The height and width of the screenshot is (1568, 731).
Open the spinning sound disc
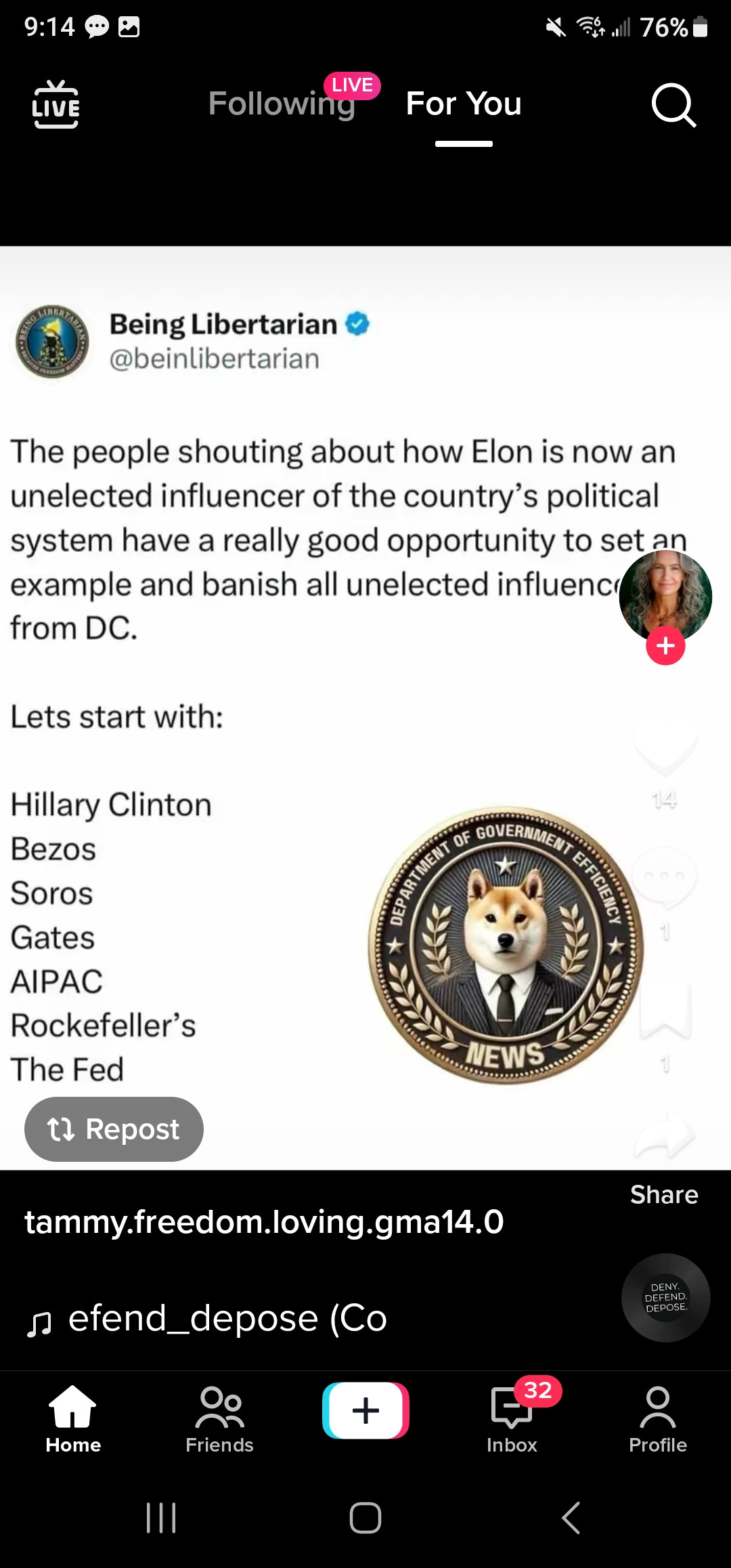(x=665, y=1297)
